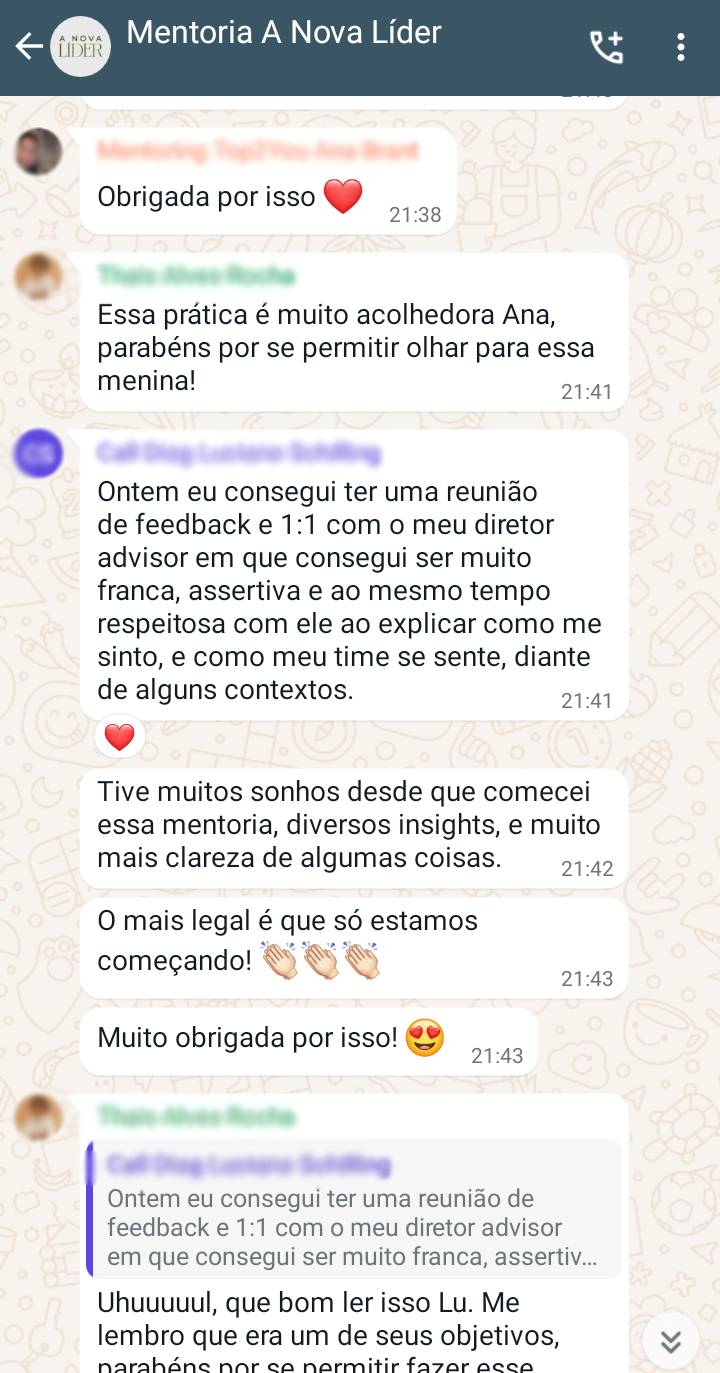Open Thais Alves Rocha's profile picture
The image size is (720, 1373).
pos(38,276)
